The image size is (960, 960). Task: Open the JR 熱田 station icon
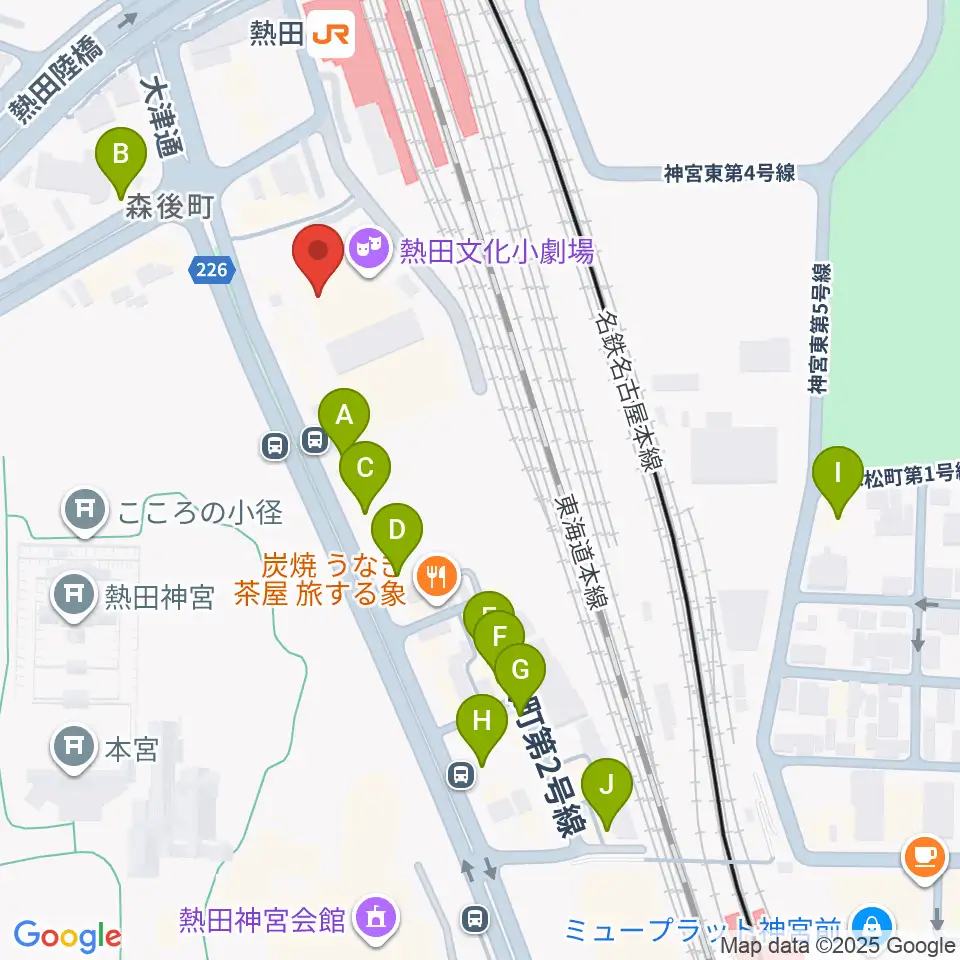[x=331, y=34]
